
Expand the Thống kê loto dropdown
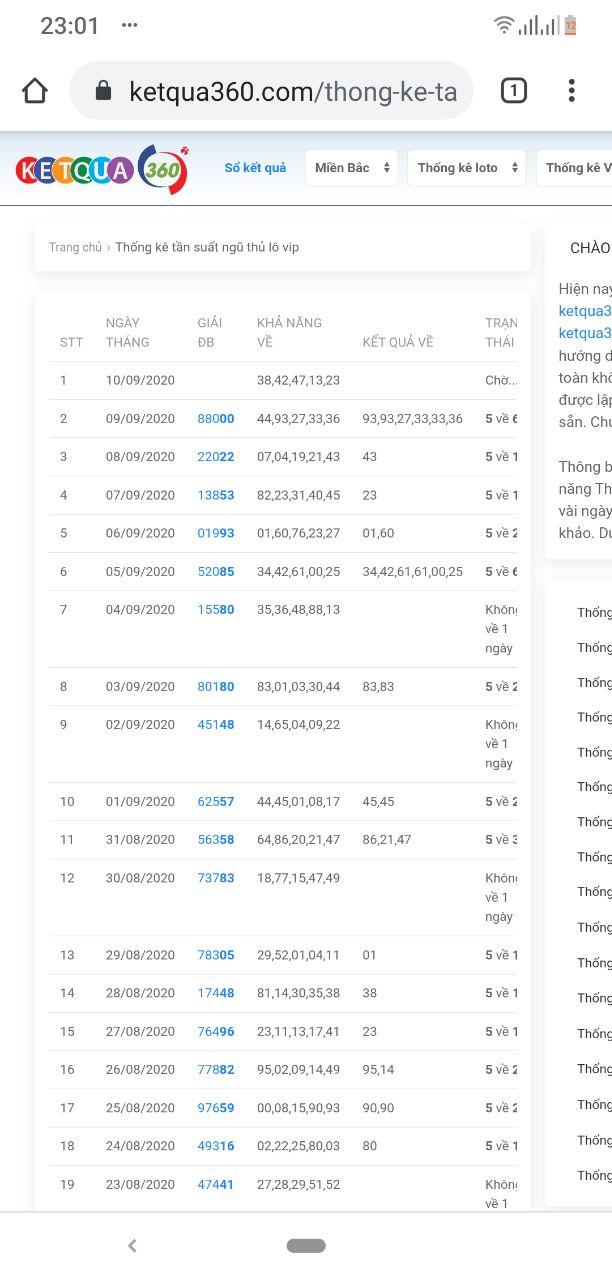pos(467,168)
